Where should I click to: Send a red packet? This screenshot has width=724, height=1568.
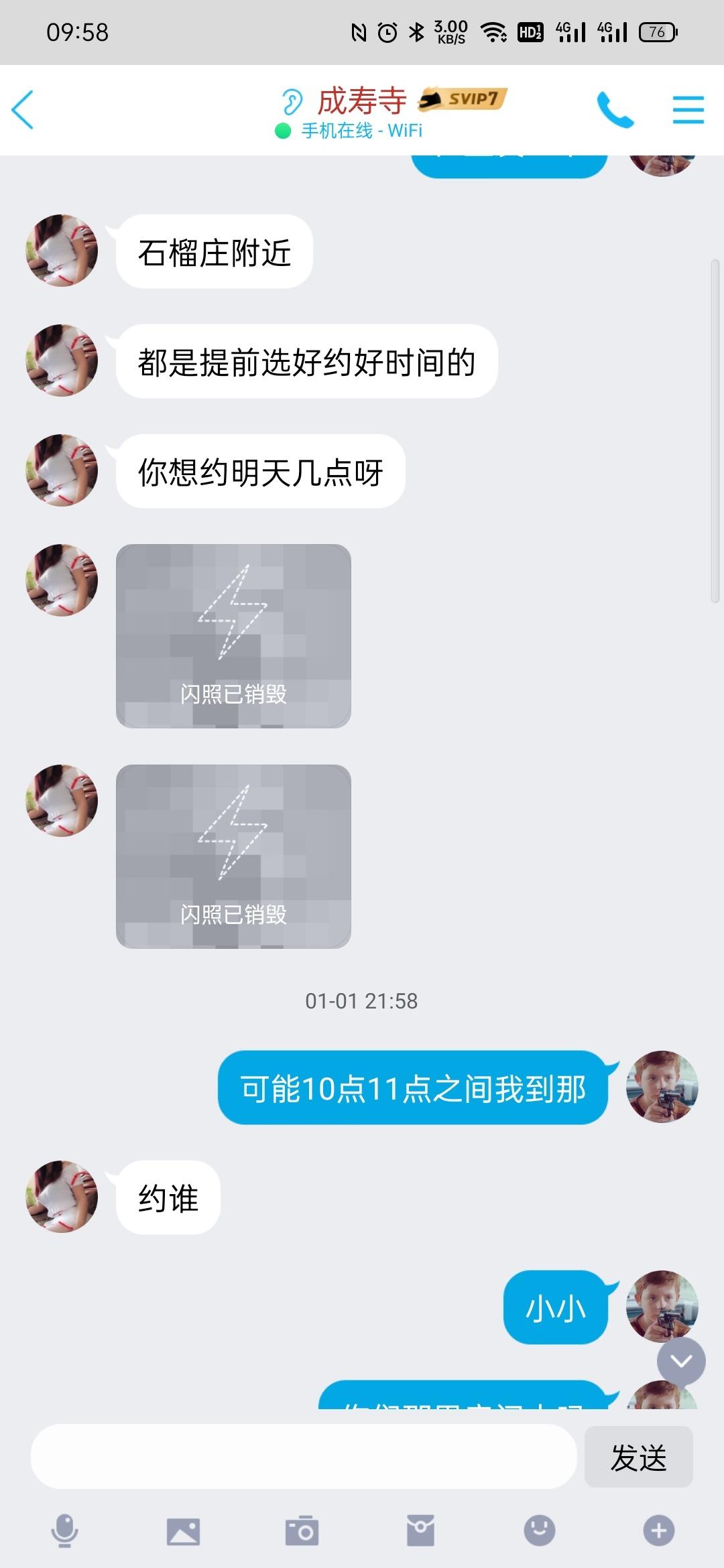click(420, 1531)
